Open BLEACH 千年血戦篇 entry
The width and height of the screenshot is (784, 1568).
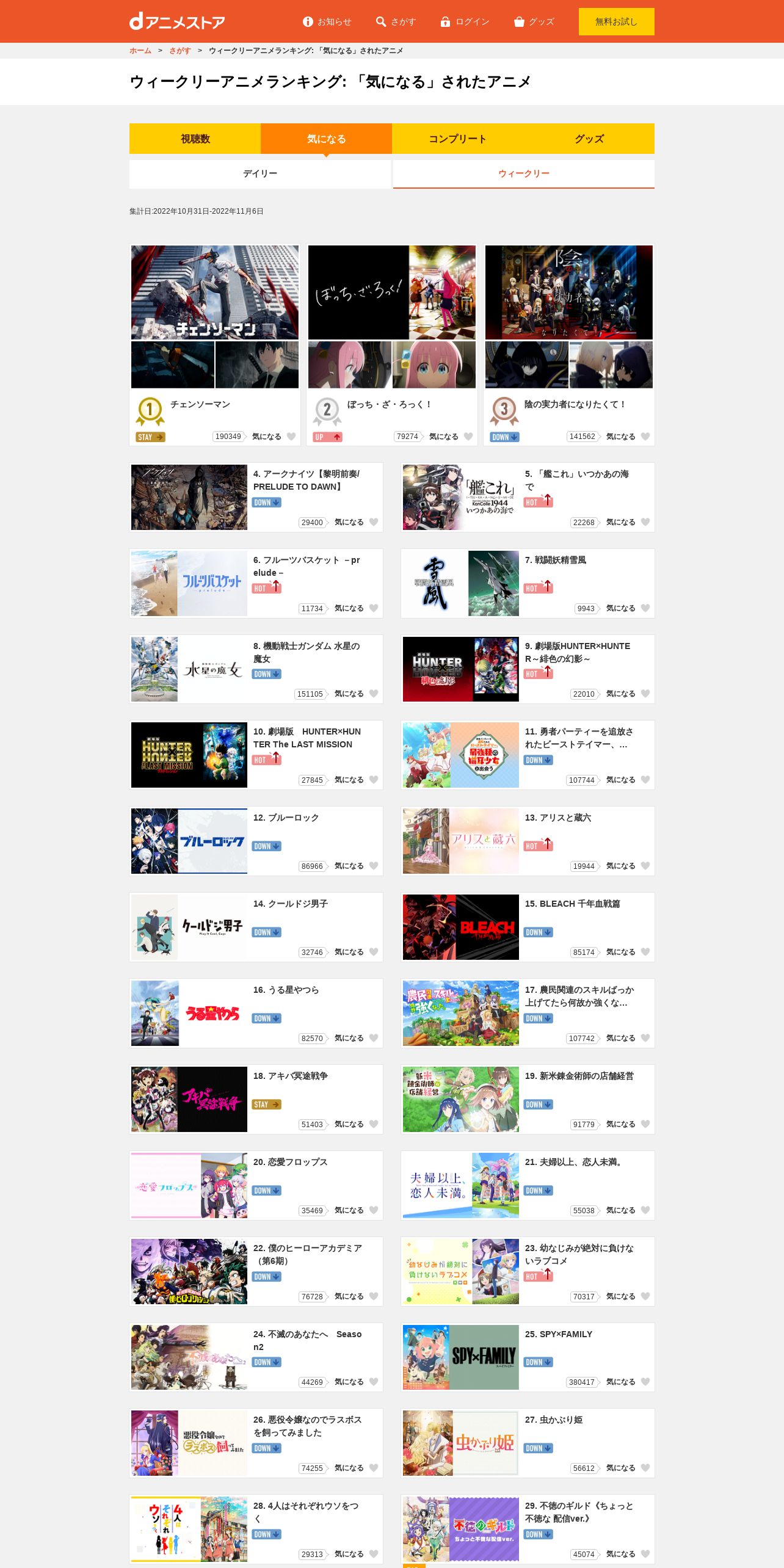(528, 927)
